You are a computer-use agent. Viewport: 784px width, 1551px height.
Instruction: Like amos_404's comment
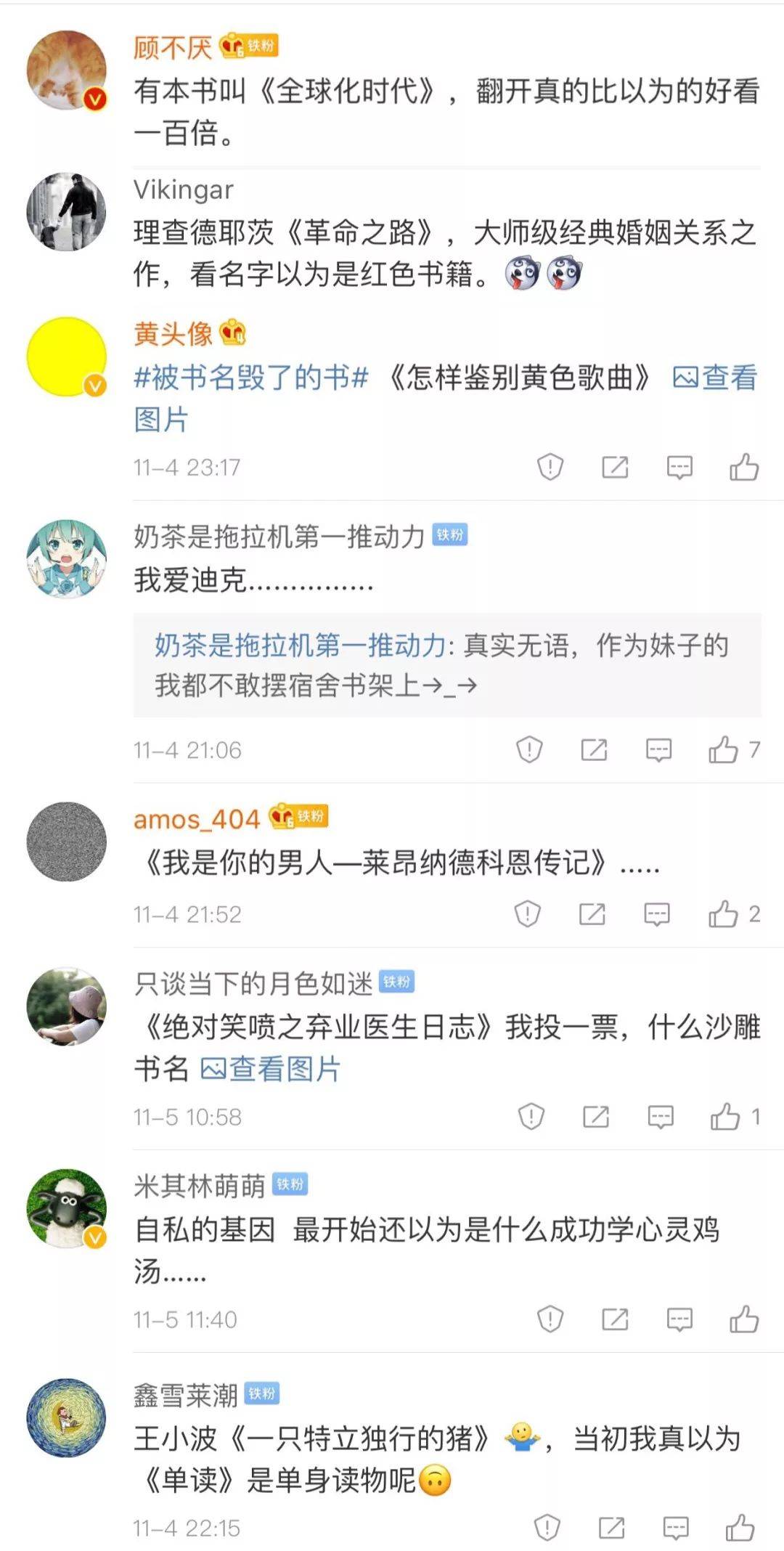click(x=724, y=913)
